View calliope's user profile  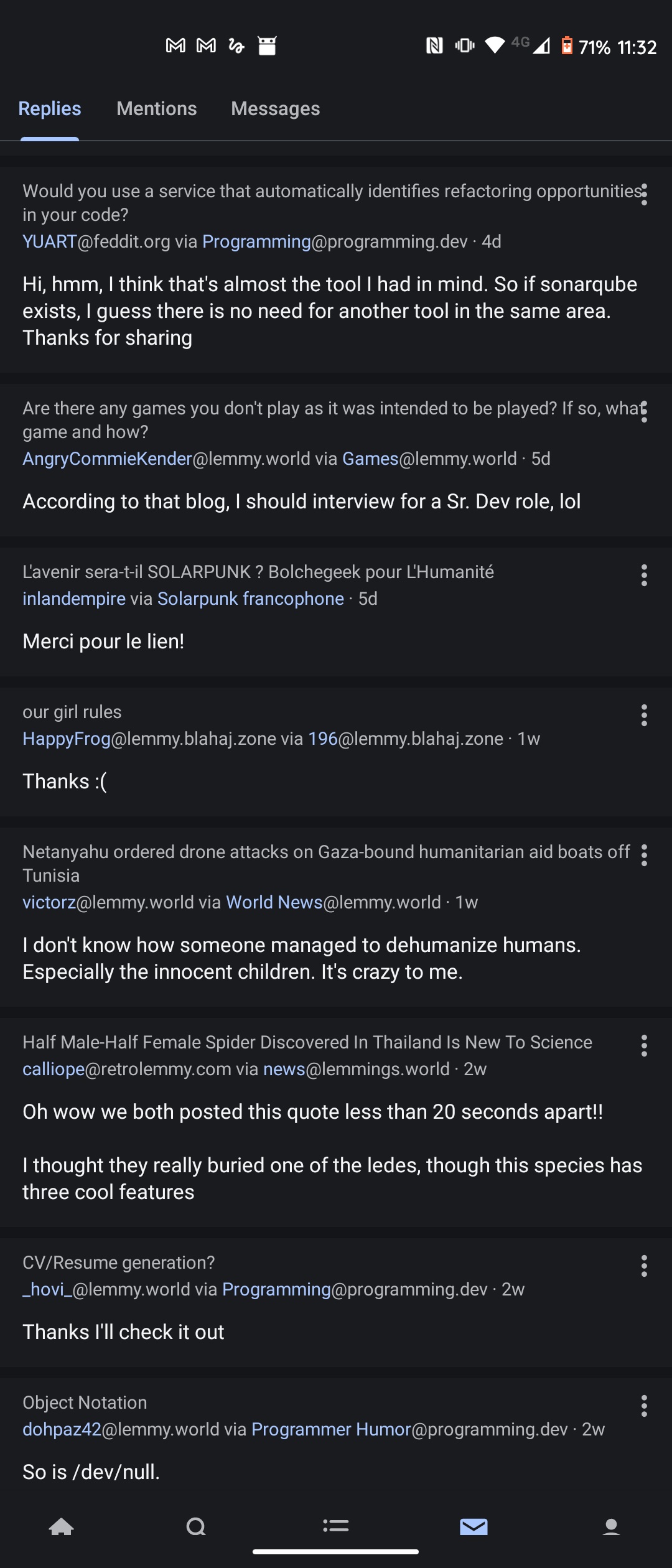pyautogui.click(x=54, y=1069)
